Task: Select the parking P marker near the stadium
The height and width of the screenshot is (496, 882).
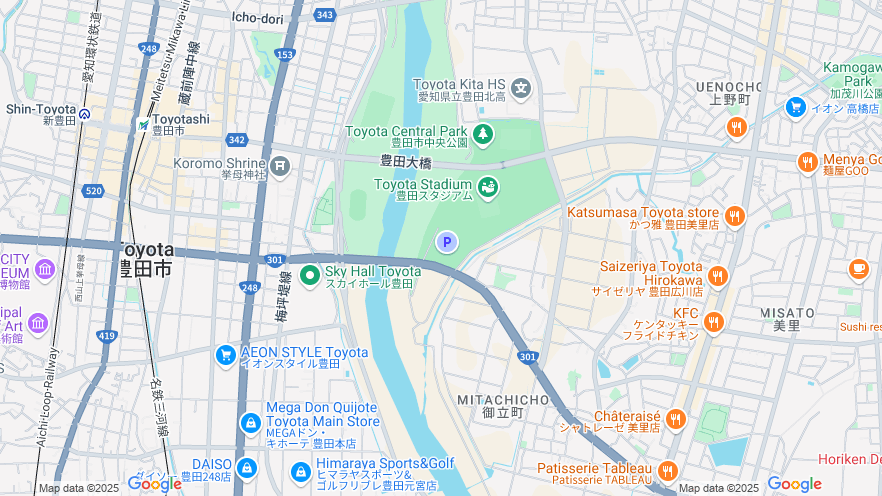Action: 446,241
